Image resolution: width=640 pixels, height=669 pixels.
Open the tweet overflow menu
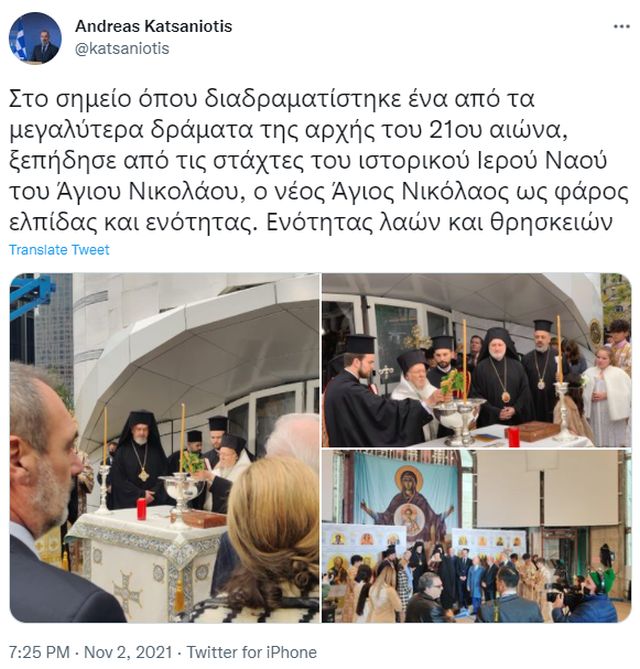(621, 28)
